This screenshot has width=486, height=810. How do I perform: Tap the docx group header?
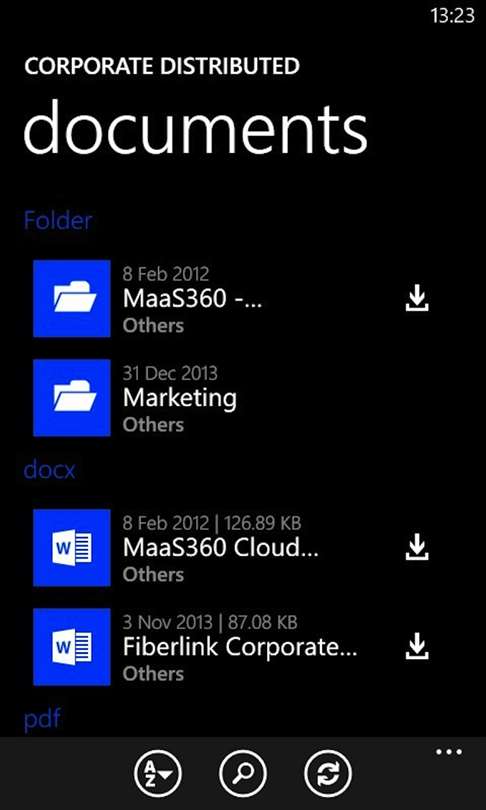(50, 470)
